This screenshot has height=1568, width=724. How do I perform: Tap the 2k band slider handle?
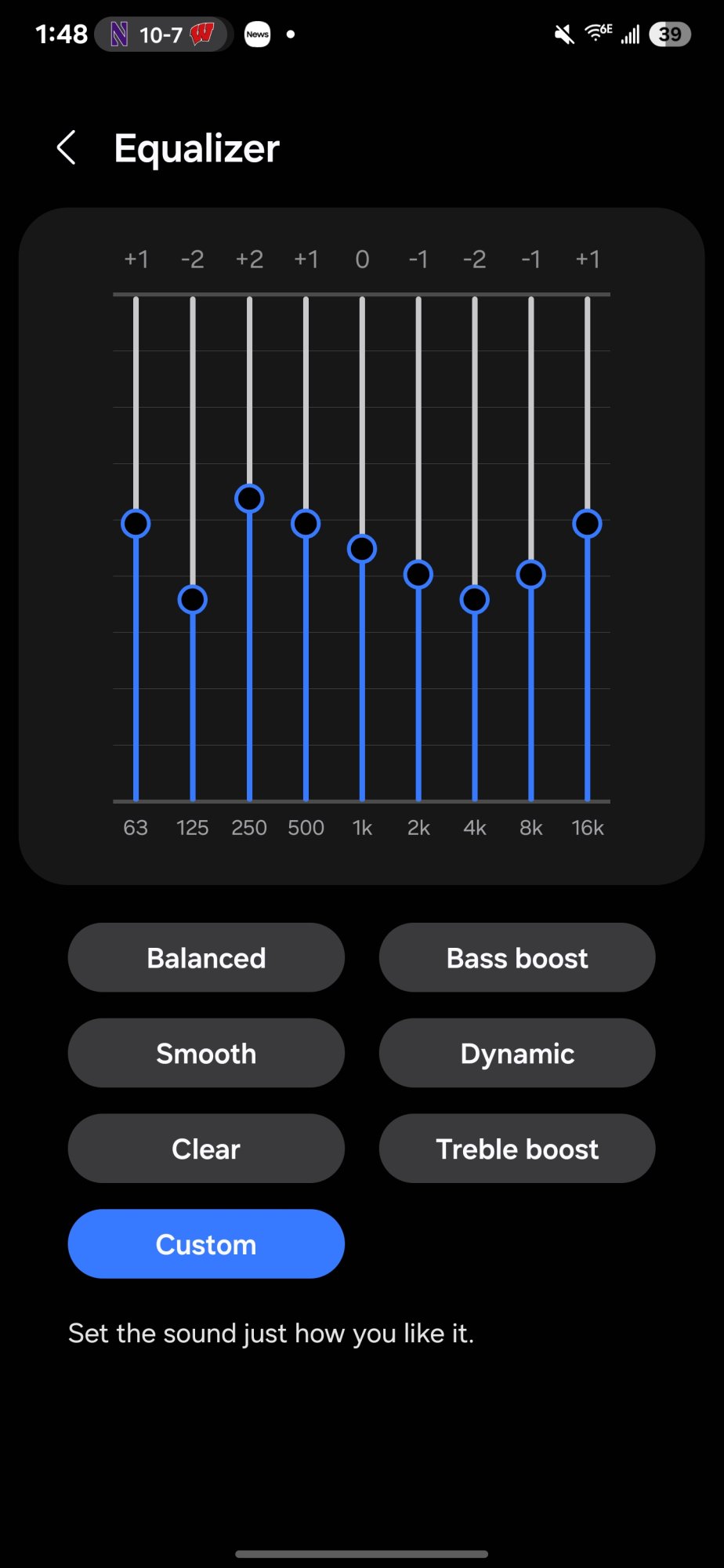coord(418,575)
